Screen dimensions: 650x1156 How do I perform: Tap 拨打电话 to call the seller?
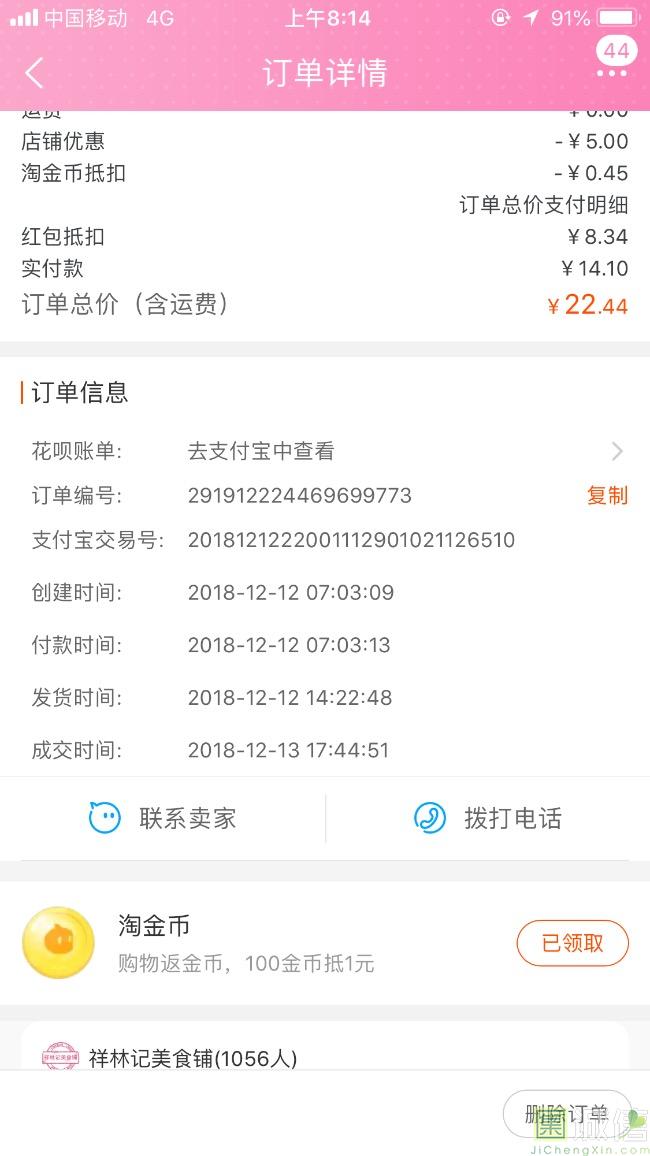[487, 818]
